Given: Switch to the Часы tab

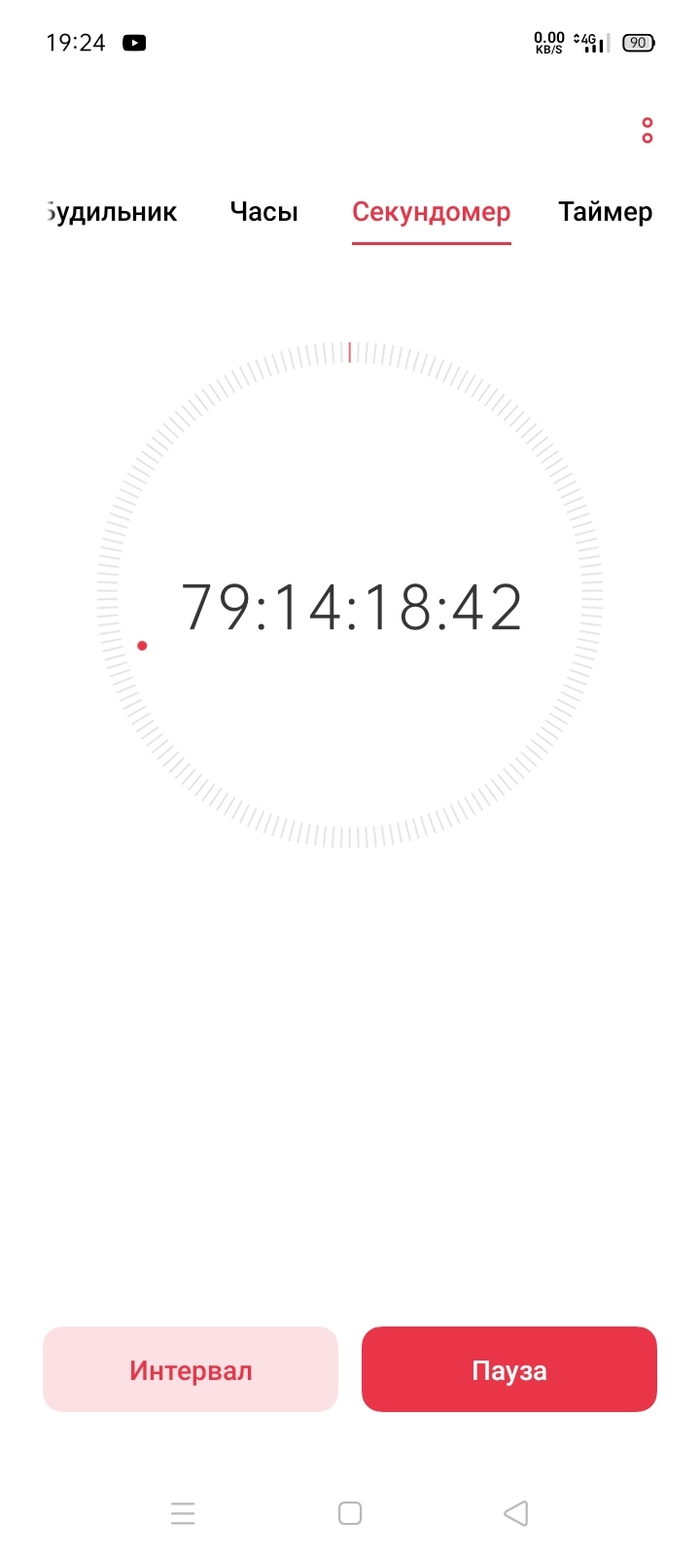Looking at the screenshot, I should click(264, 212).
